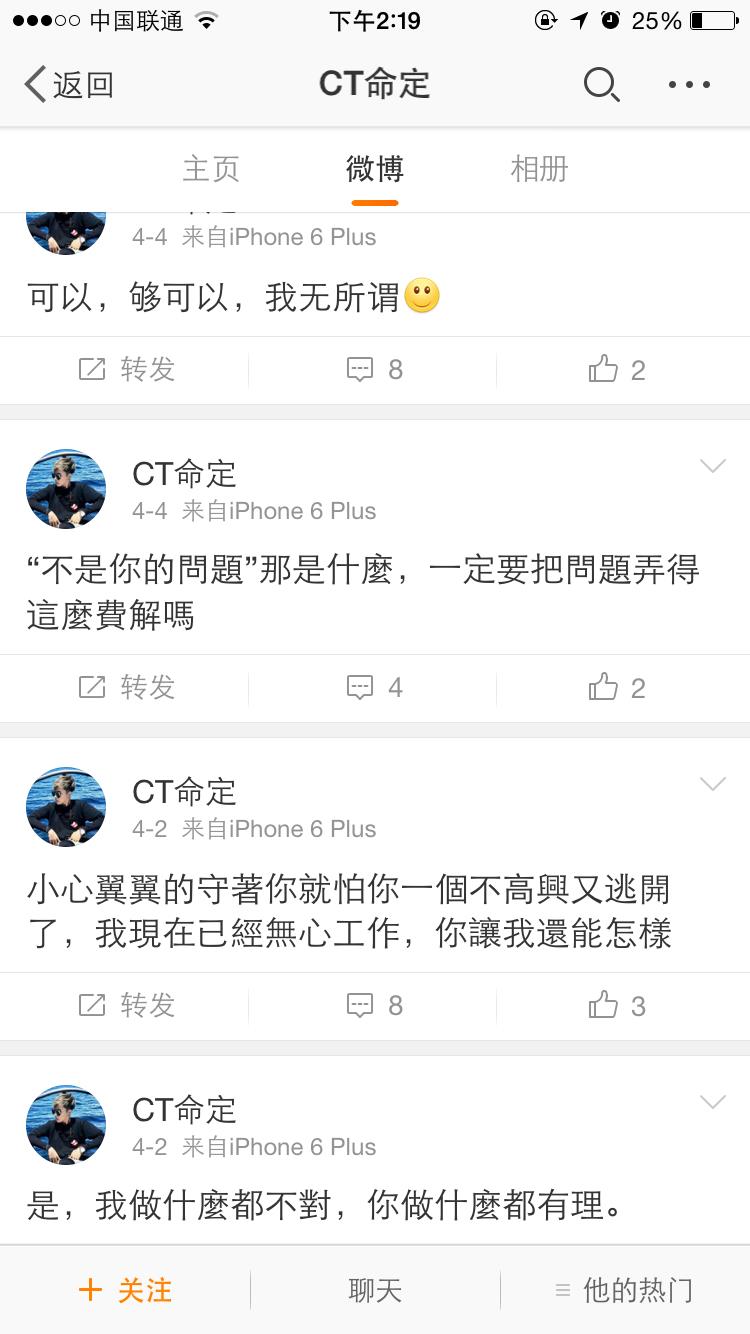Repost the "可以，够可以" post
This screenshot has height=1334, width=750.
pyautogui.click(x=126, y=370)
